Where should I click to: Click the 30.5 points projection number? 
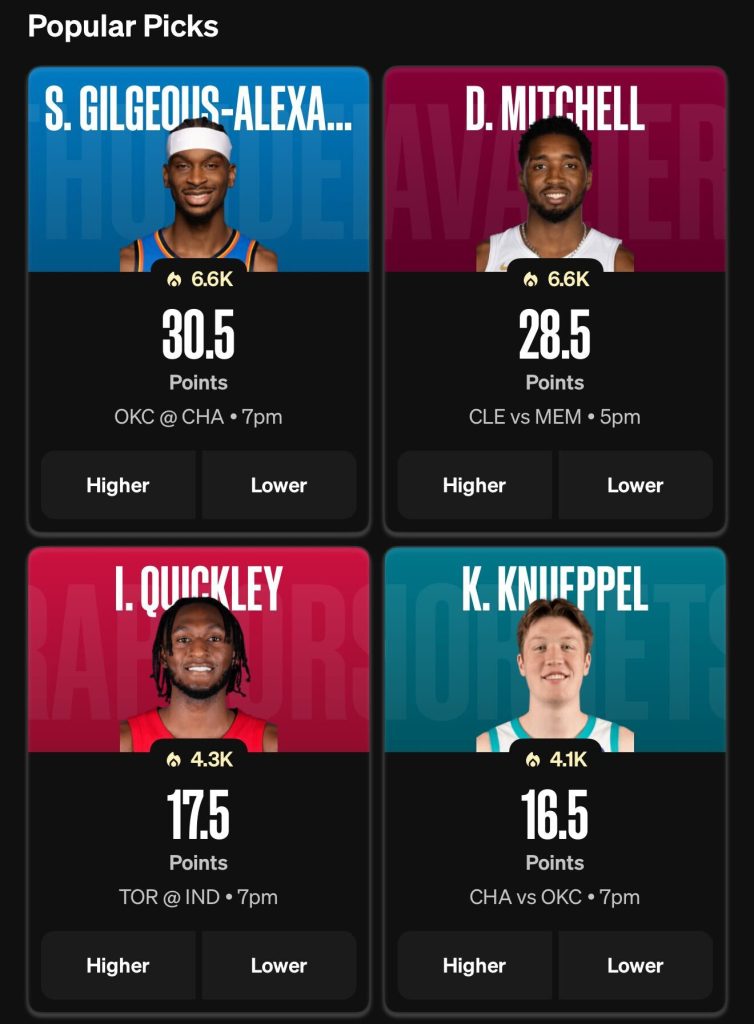pyautogui.click(x=198, y=340)
